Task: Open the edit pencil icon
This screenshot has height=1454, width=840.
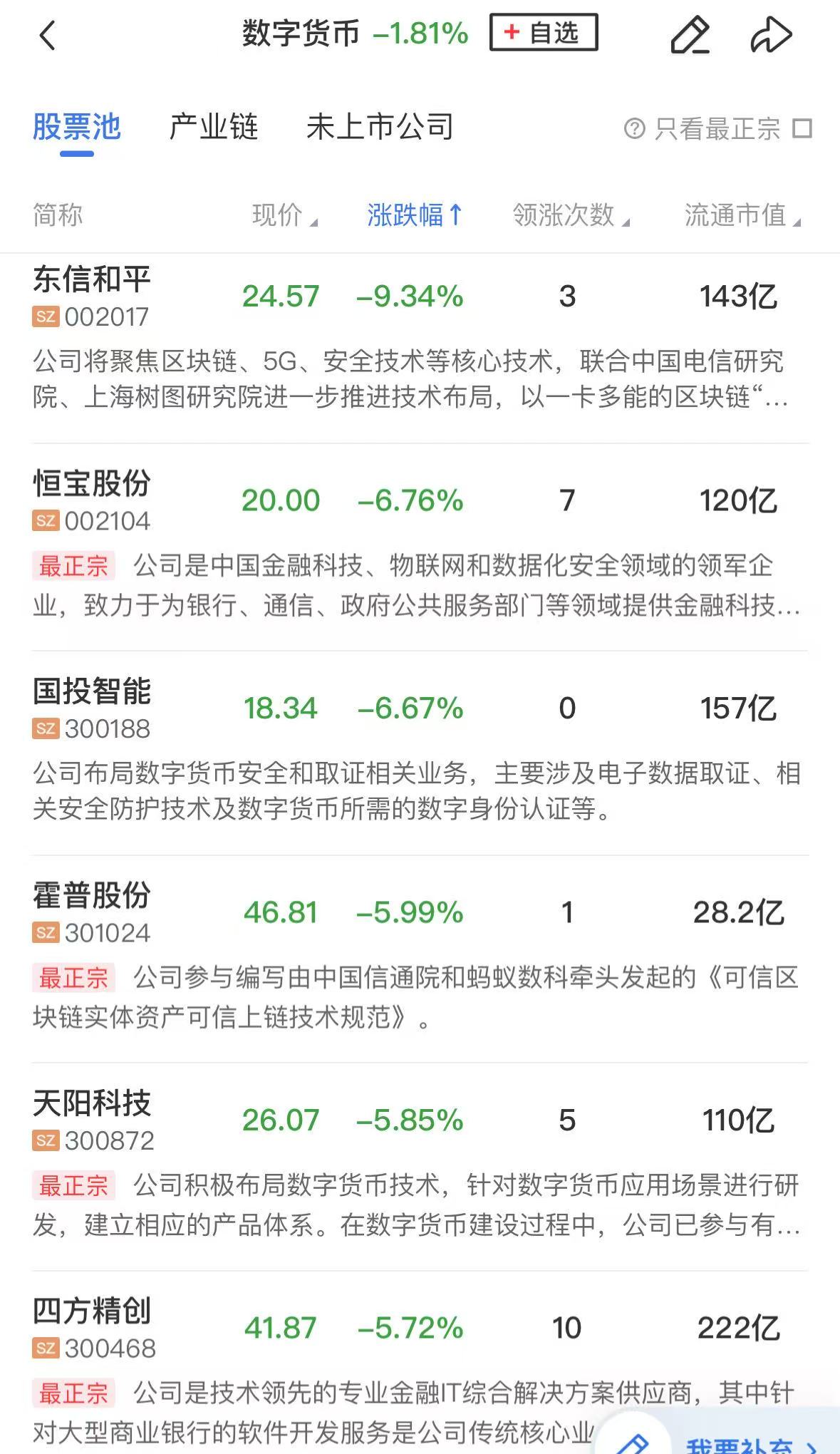Action: point(690,35)
